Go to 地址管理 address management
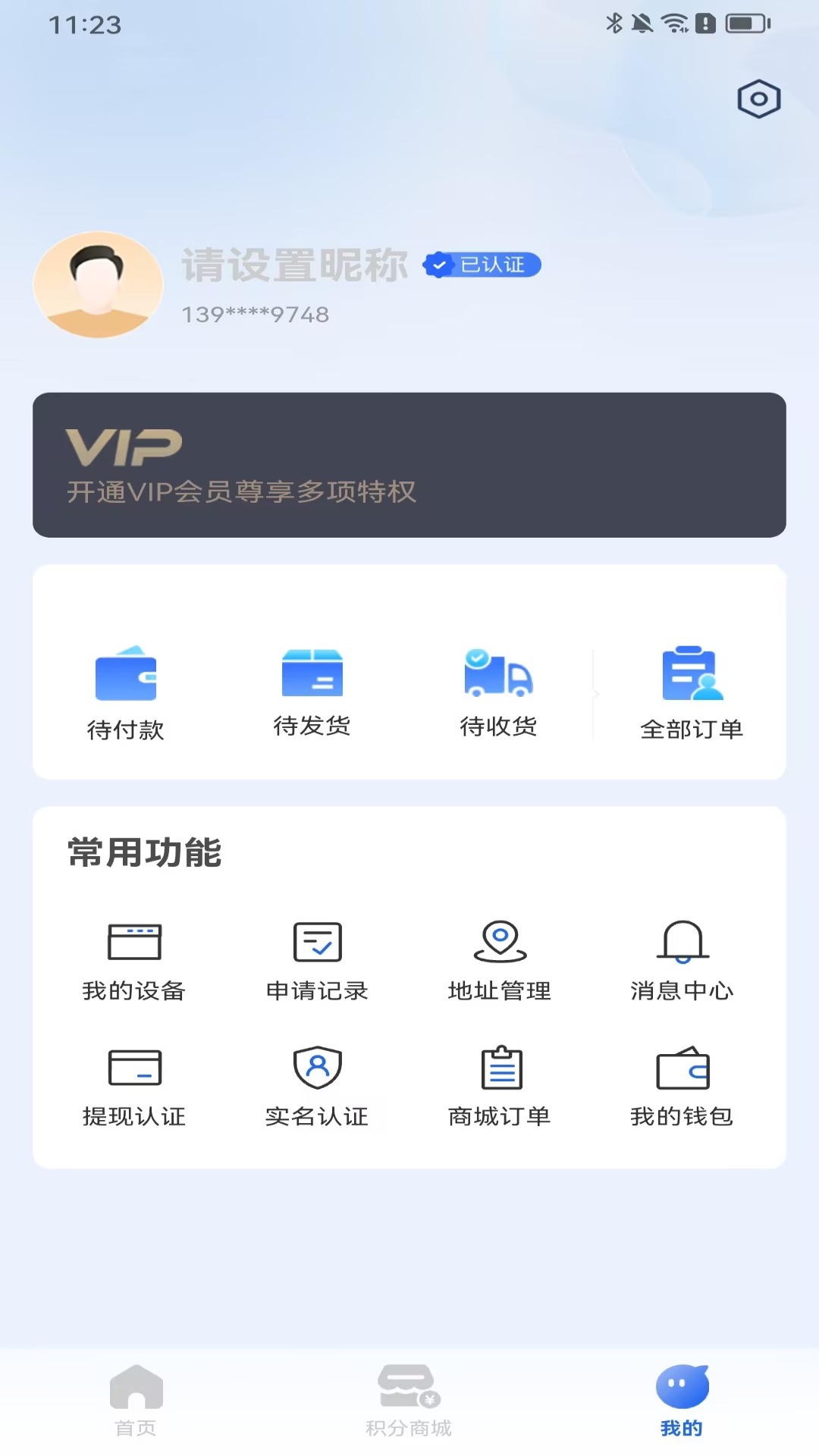 click(x=500, y=962)
